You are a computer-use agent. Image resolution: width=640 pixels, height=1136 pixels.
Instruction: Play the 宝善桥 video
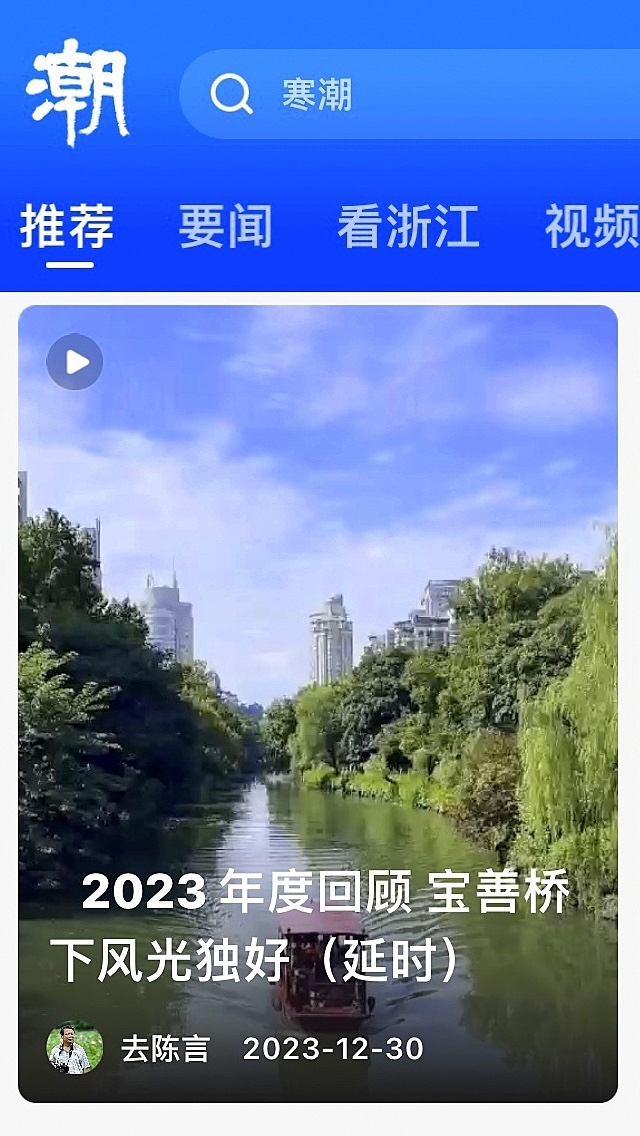[75, 362]
